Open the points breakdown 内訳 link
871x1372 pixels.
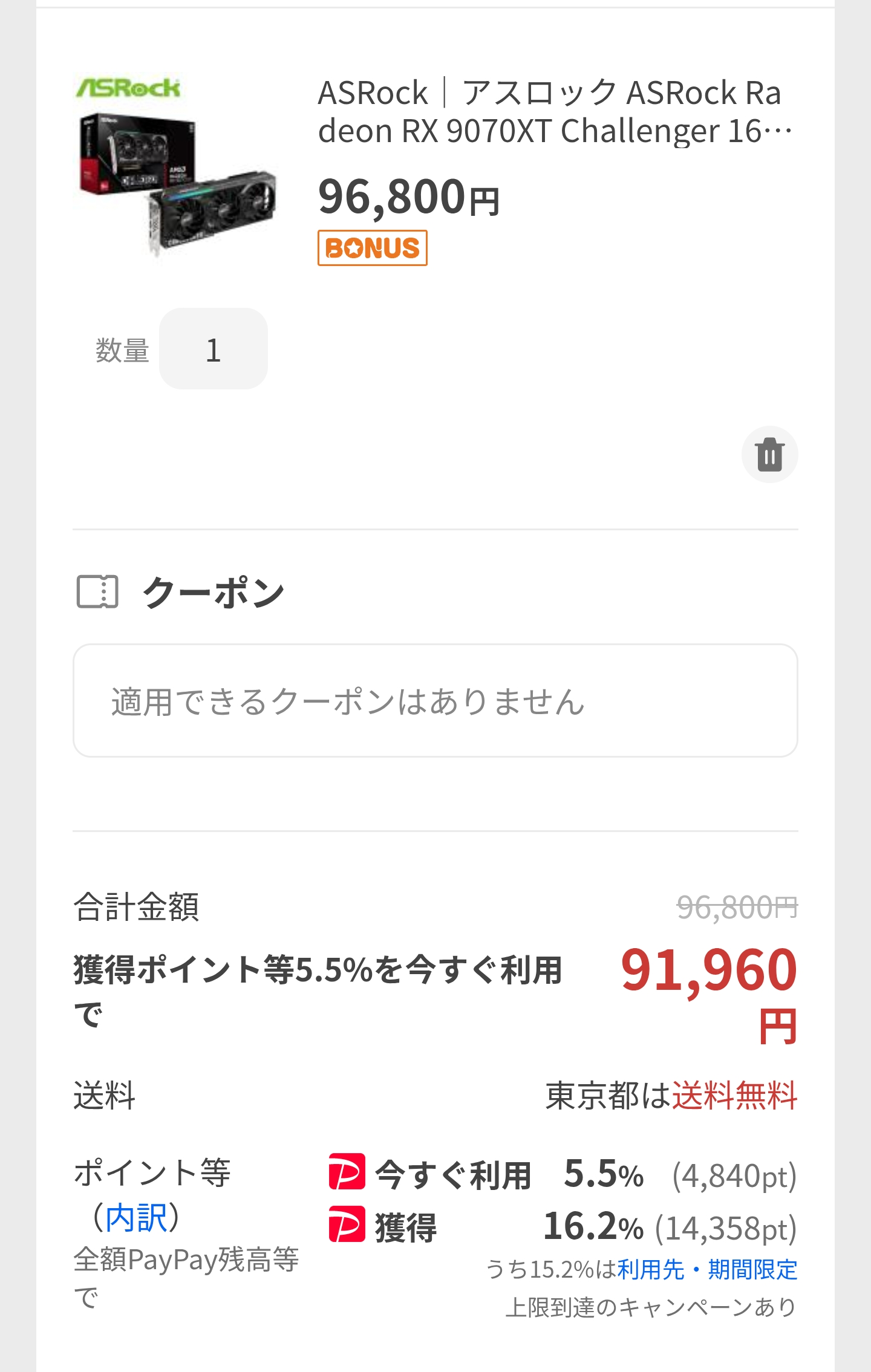click(x=136, y=1217)
